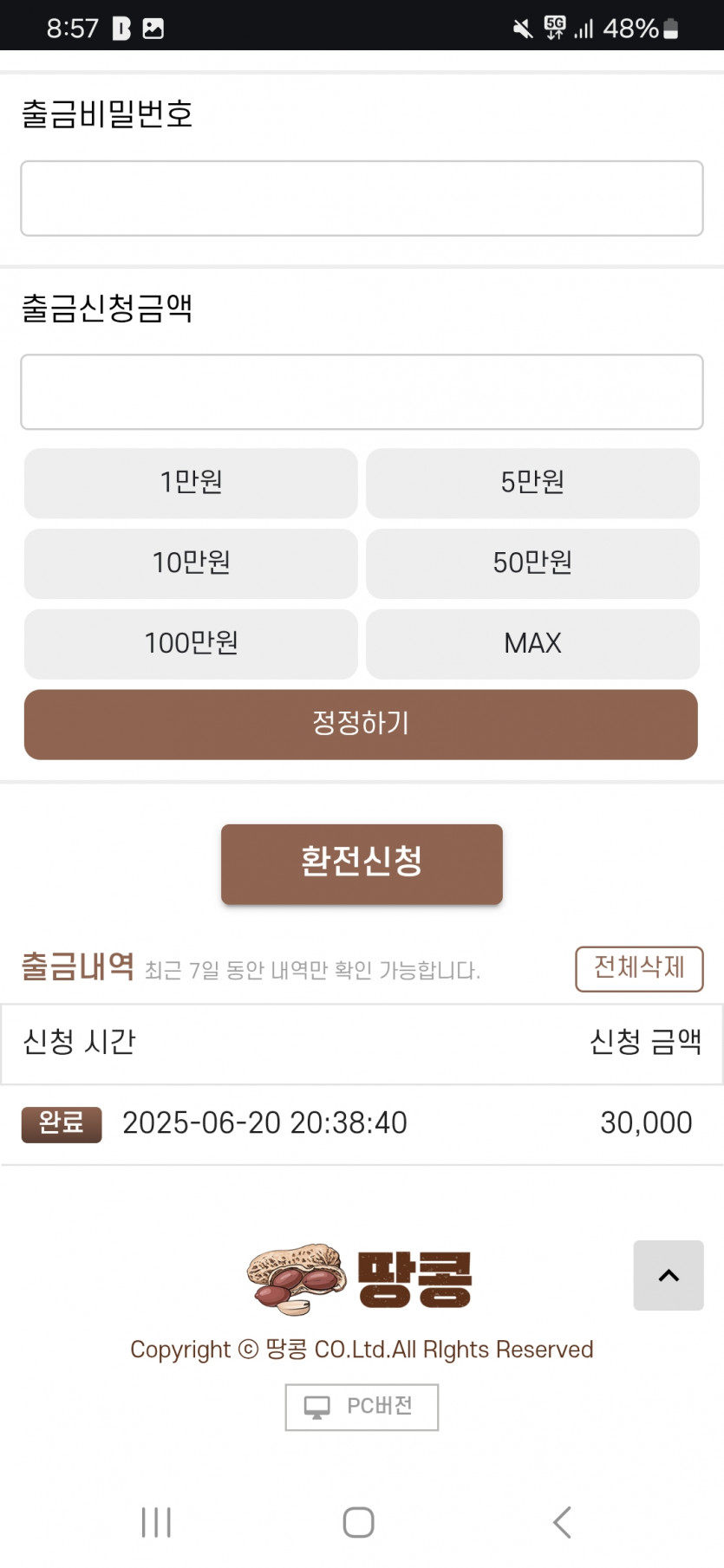Viewport: 724px width, 1568px height.
Task: Switch to PC버전 view
Action: [x=362, y=1407]
